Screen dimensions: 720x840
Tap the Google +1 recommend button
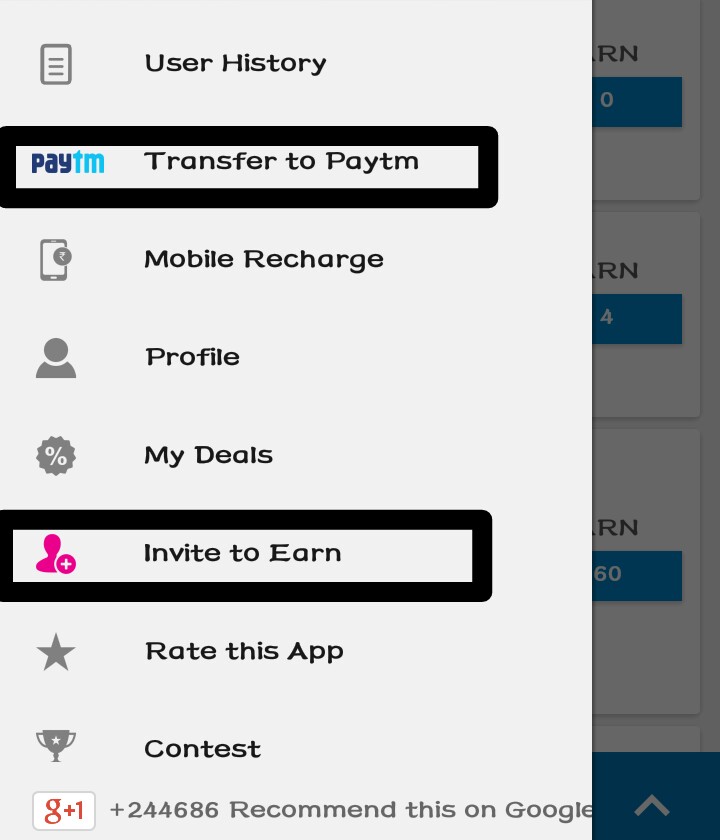[x=64, y=810]
